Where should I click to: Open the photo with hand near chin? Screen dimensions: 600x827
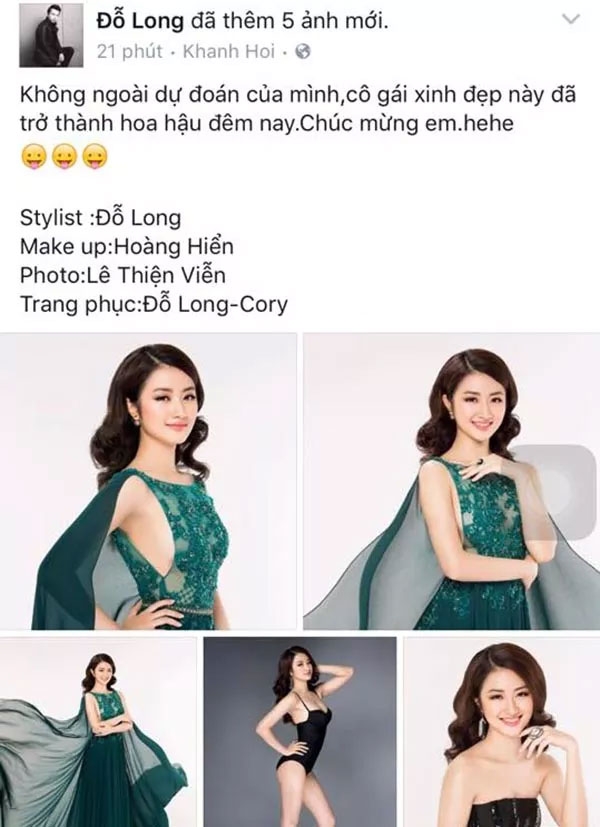(x=451, y=481)
